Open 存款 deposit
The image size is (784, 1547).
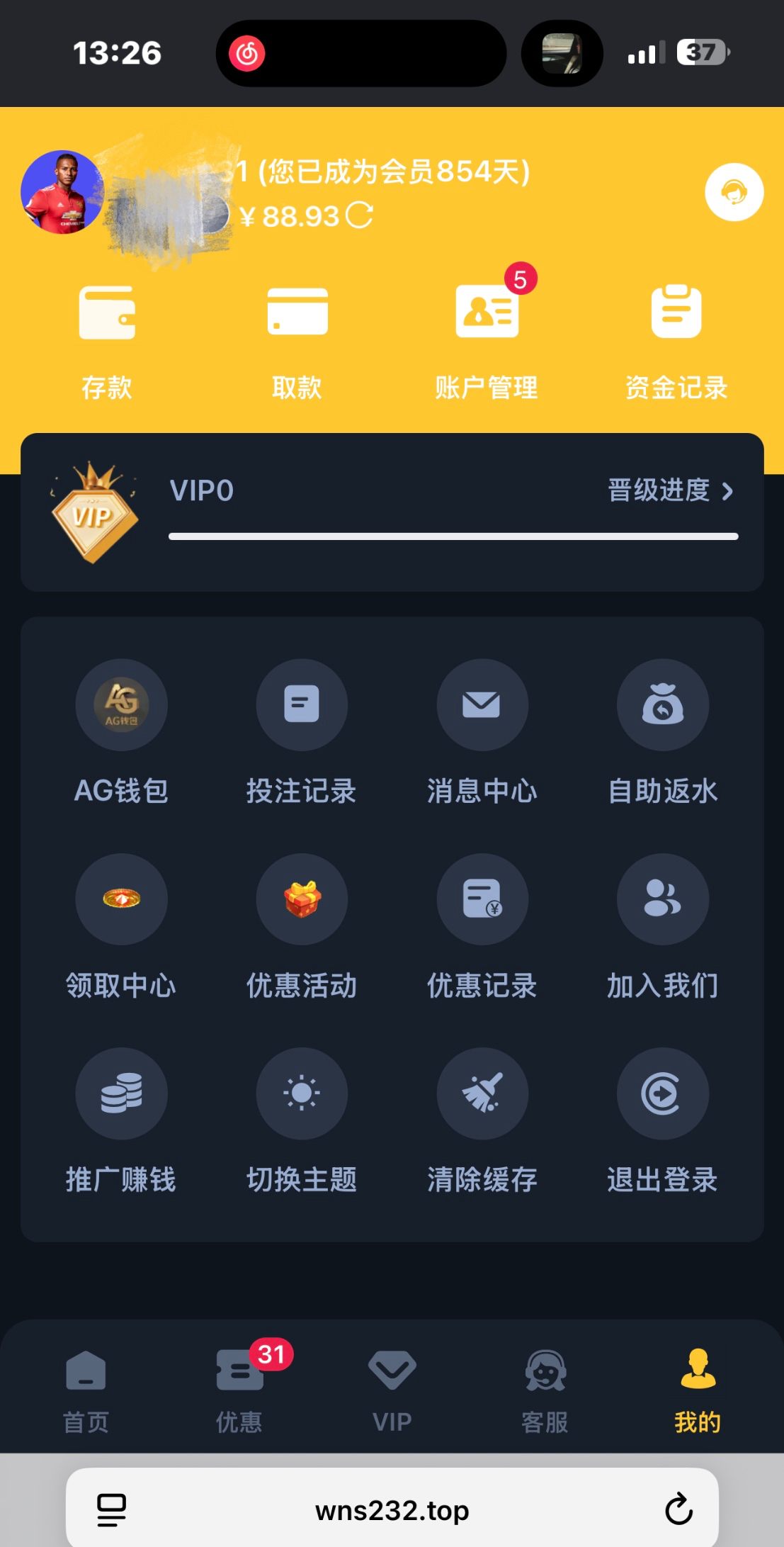(x=107, y=340)
